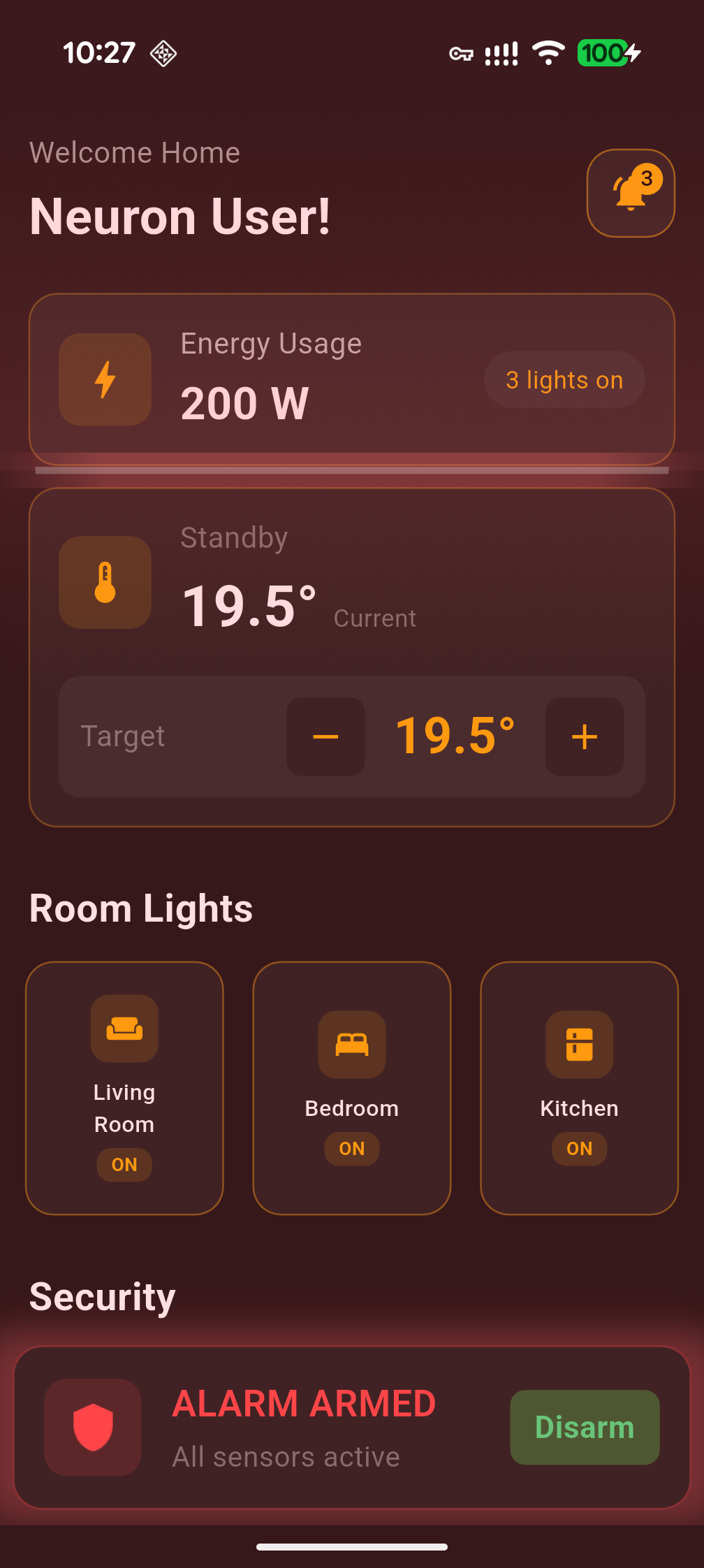Tap the Kitchen fridge icon
This screenshot has height=1568, width=704.
click(578, 1044)
